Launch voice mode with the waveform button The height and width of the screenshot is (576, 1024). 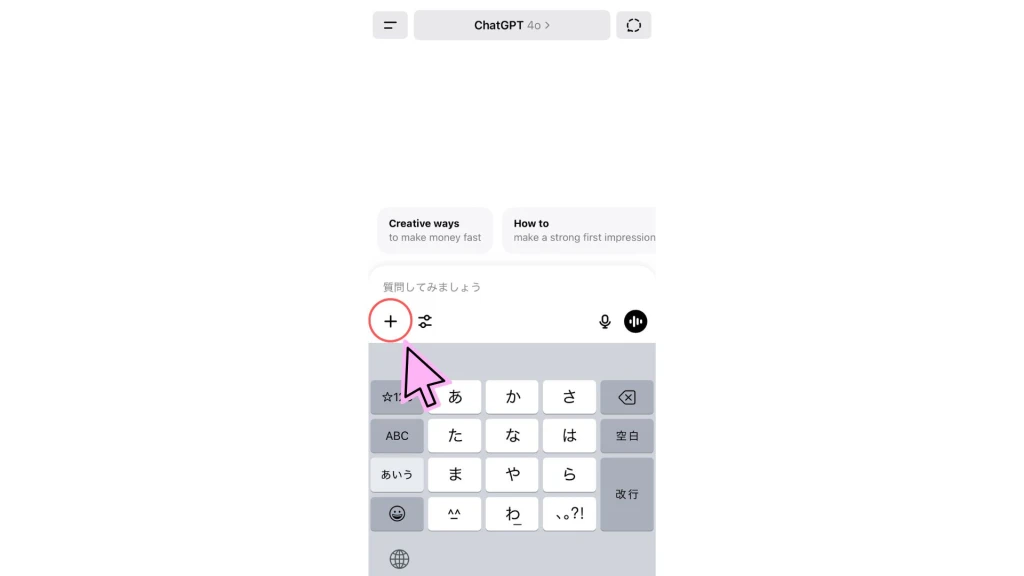click(636, 321)
